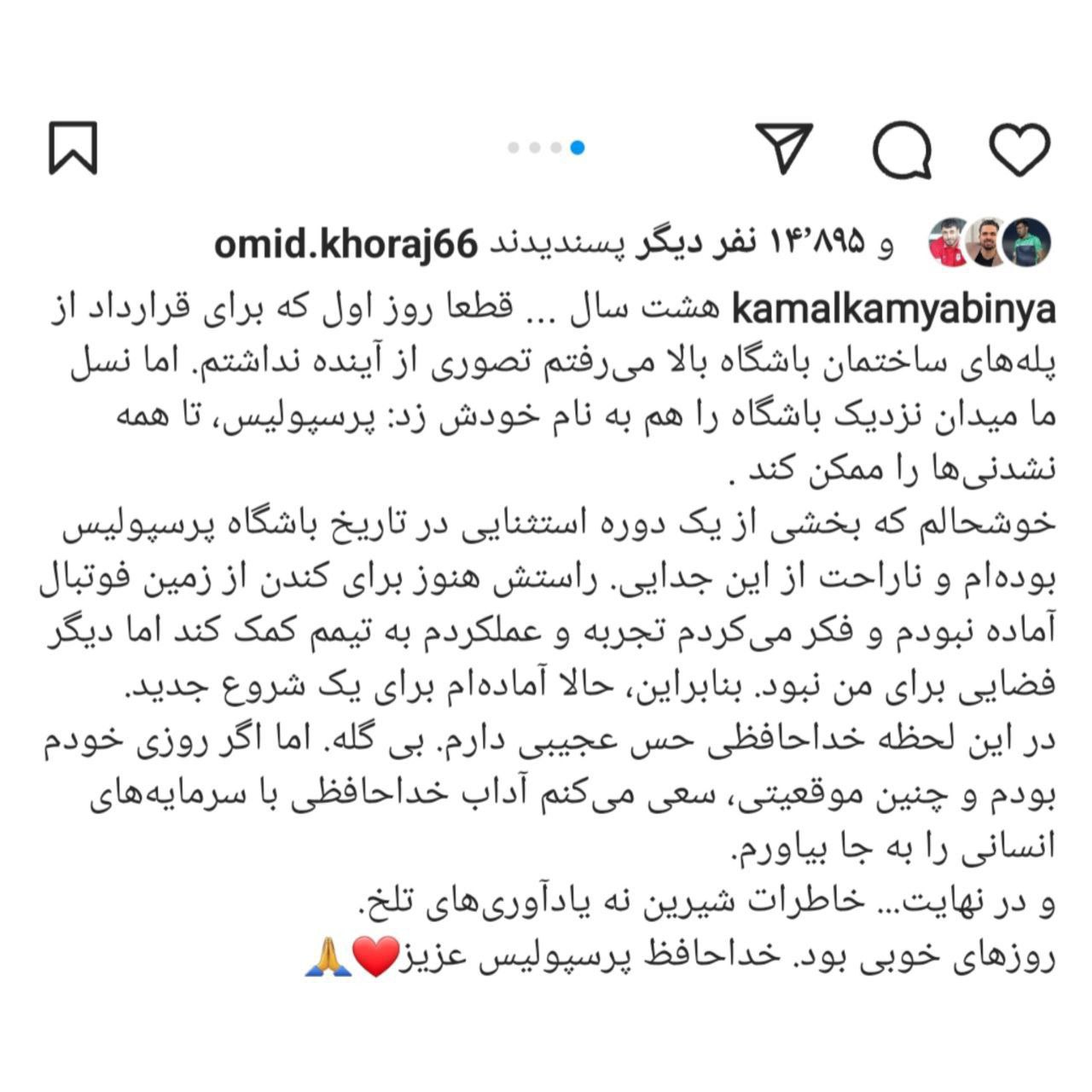Open kamalkamyabinya's profile from the caption

pyautogui.click(x=894, y=311)
